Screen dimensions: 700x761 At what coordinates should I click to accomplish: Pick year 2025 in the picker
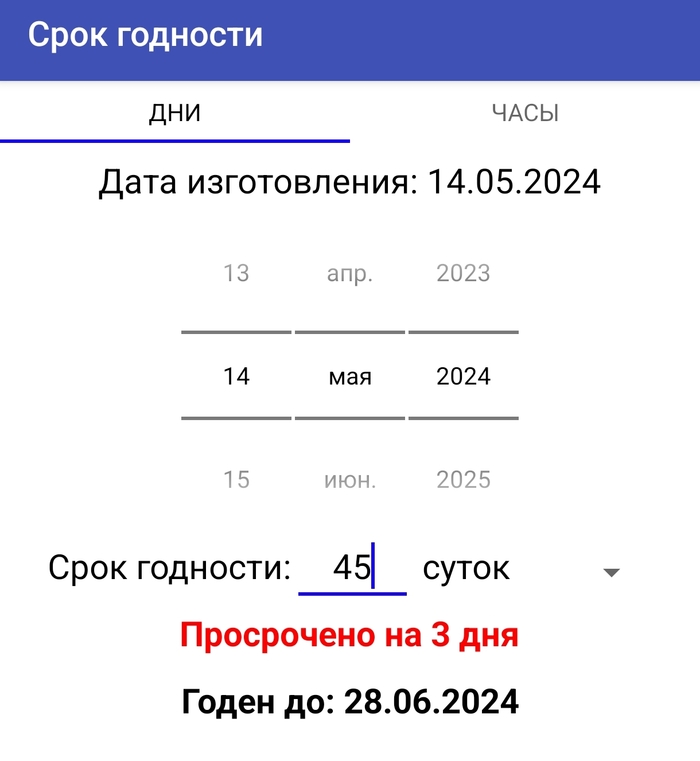[463, 480]
